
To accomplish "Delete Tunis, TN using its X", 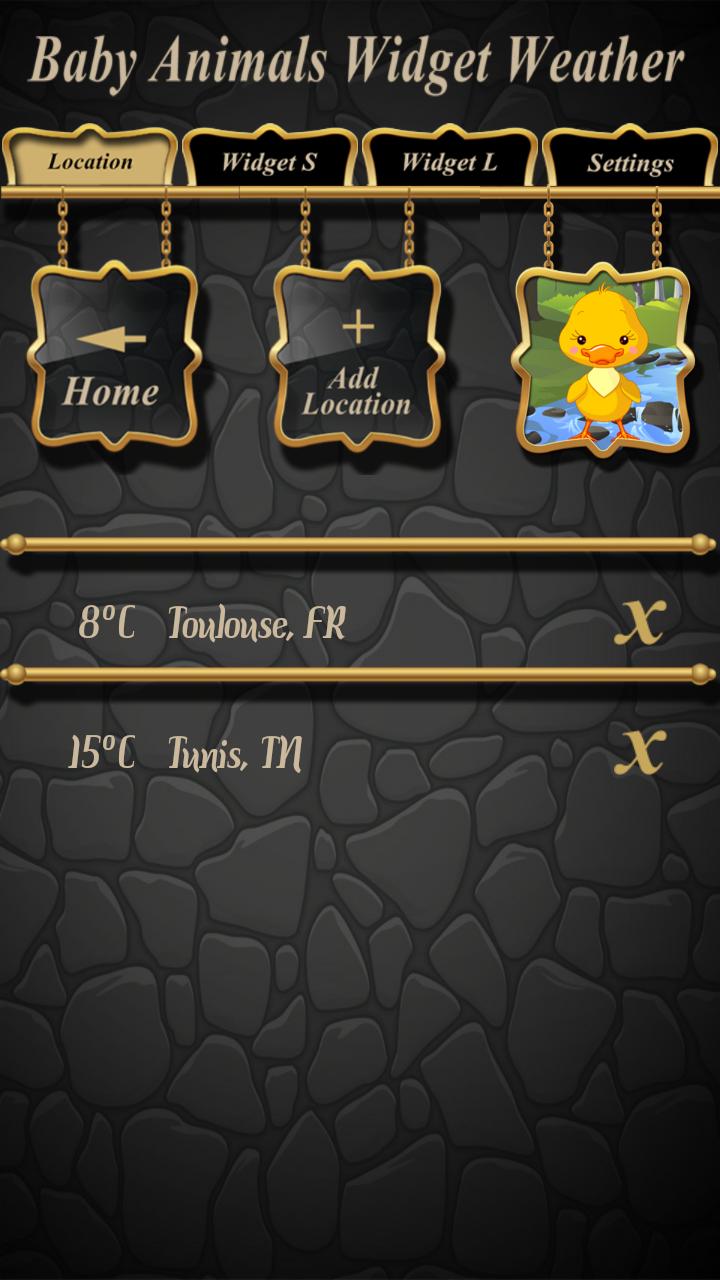I will [640, 750].
